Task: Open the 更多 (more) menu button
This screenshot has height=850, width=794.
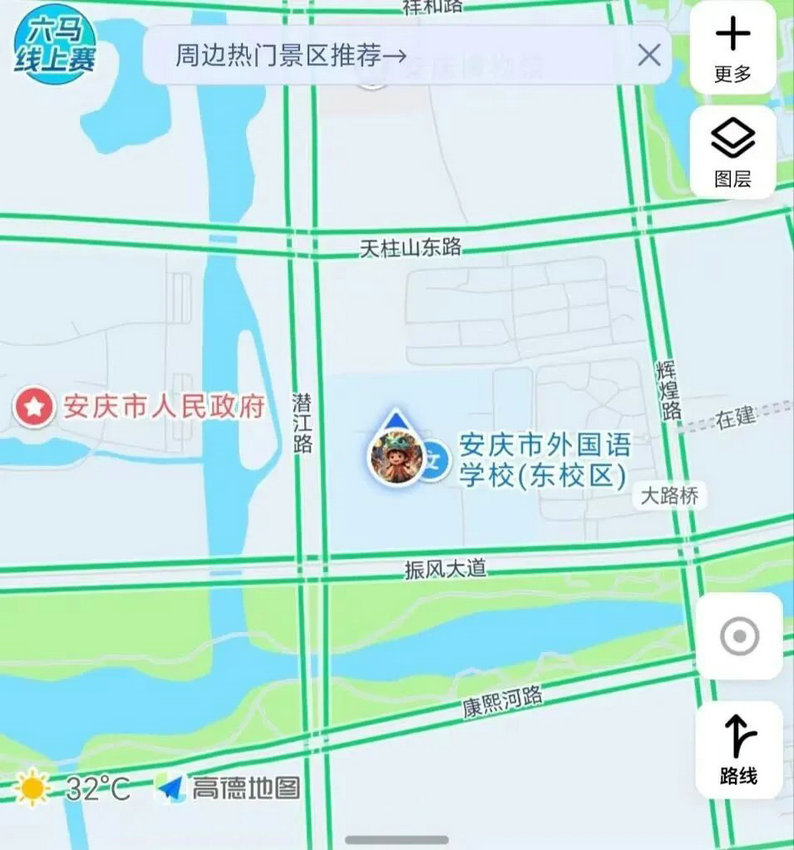Action: pos(732,49)
